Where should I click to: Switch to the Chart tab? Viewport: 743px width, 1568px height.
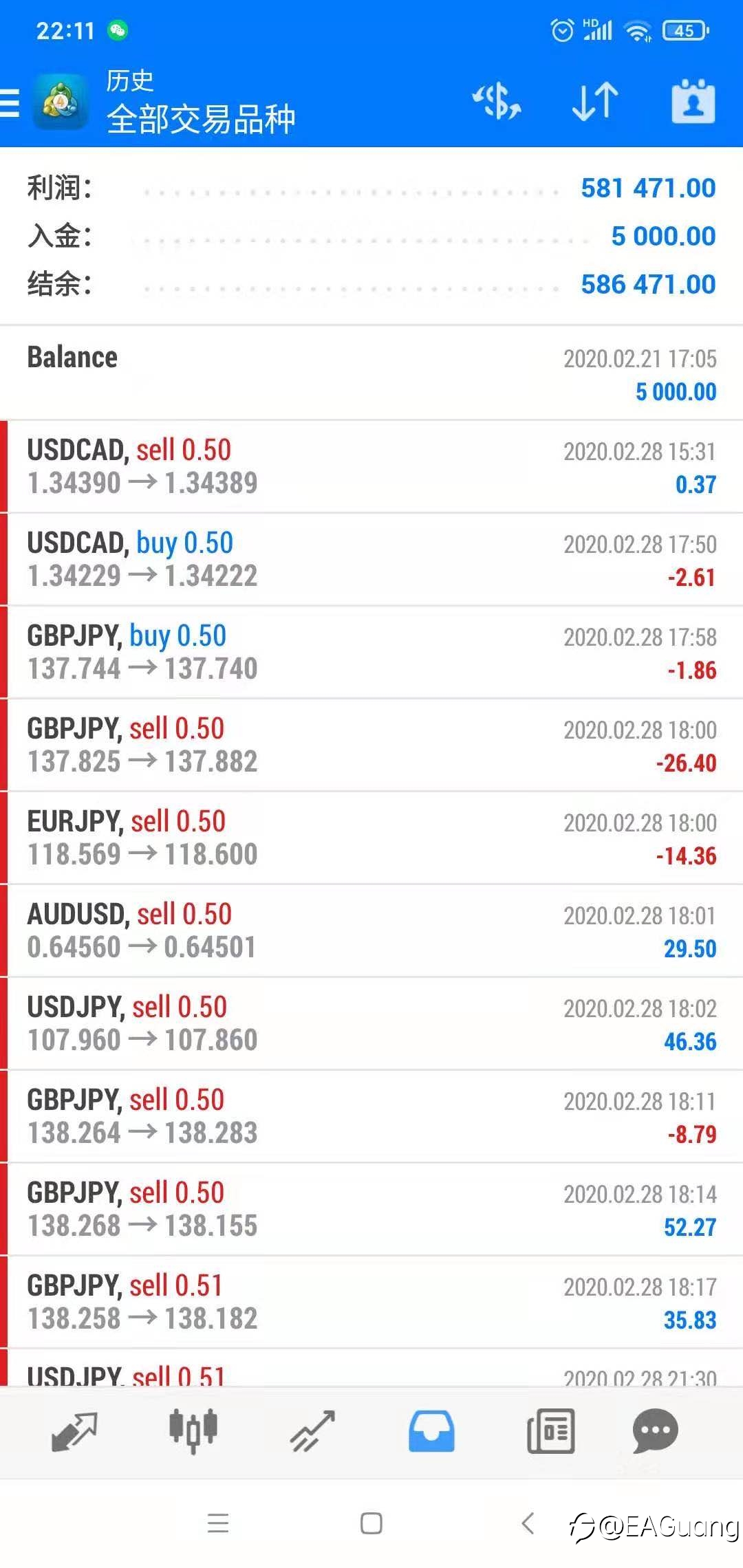pyautogui.click(x=193, y=1432)
